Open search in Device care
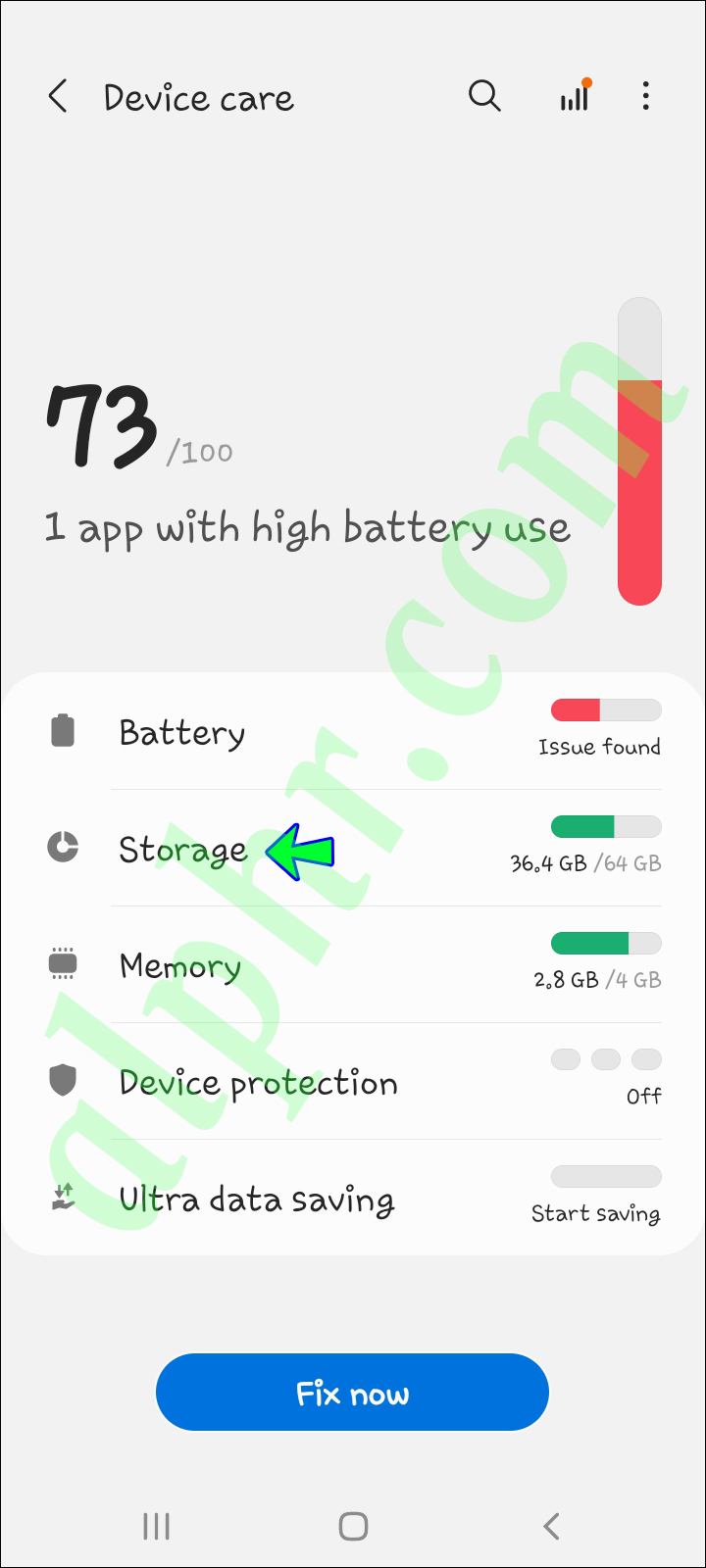 click(484, 96)
